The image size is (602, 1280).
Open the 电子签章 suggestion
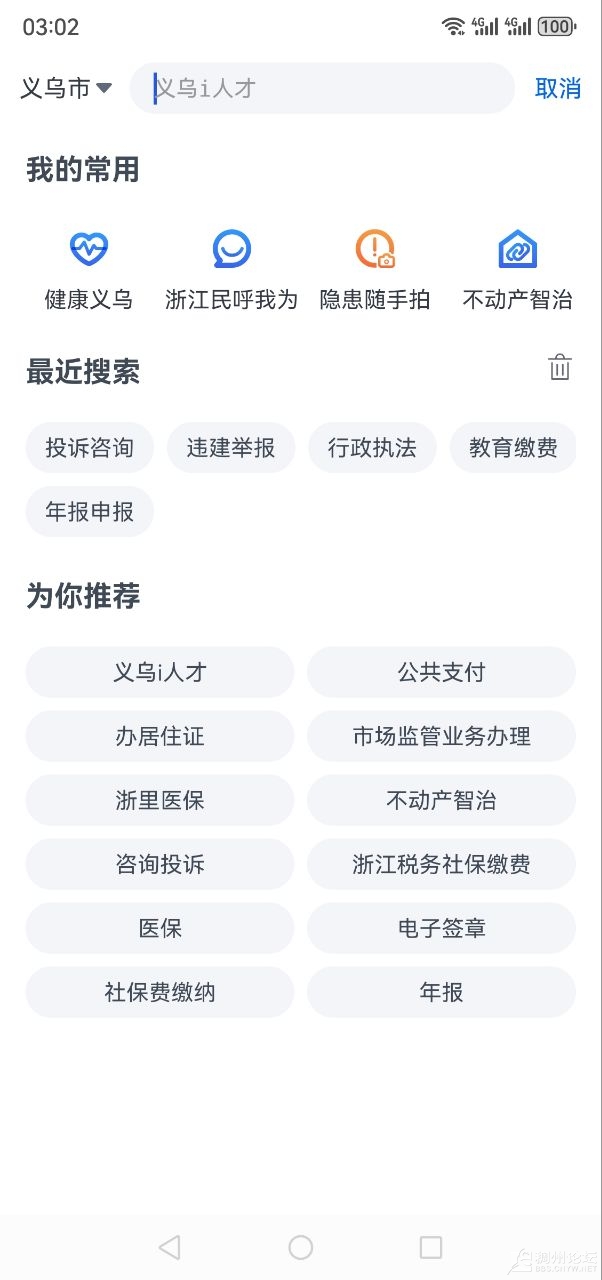pos(441,928)
